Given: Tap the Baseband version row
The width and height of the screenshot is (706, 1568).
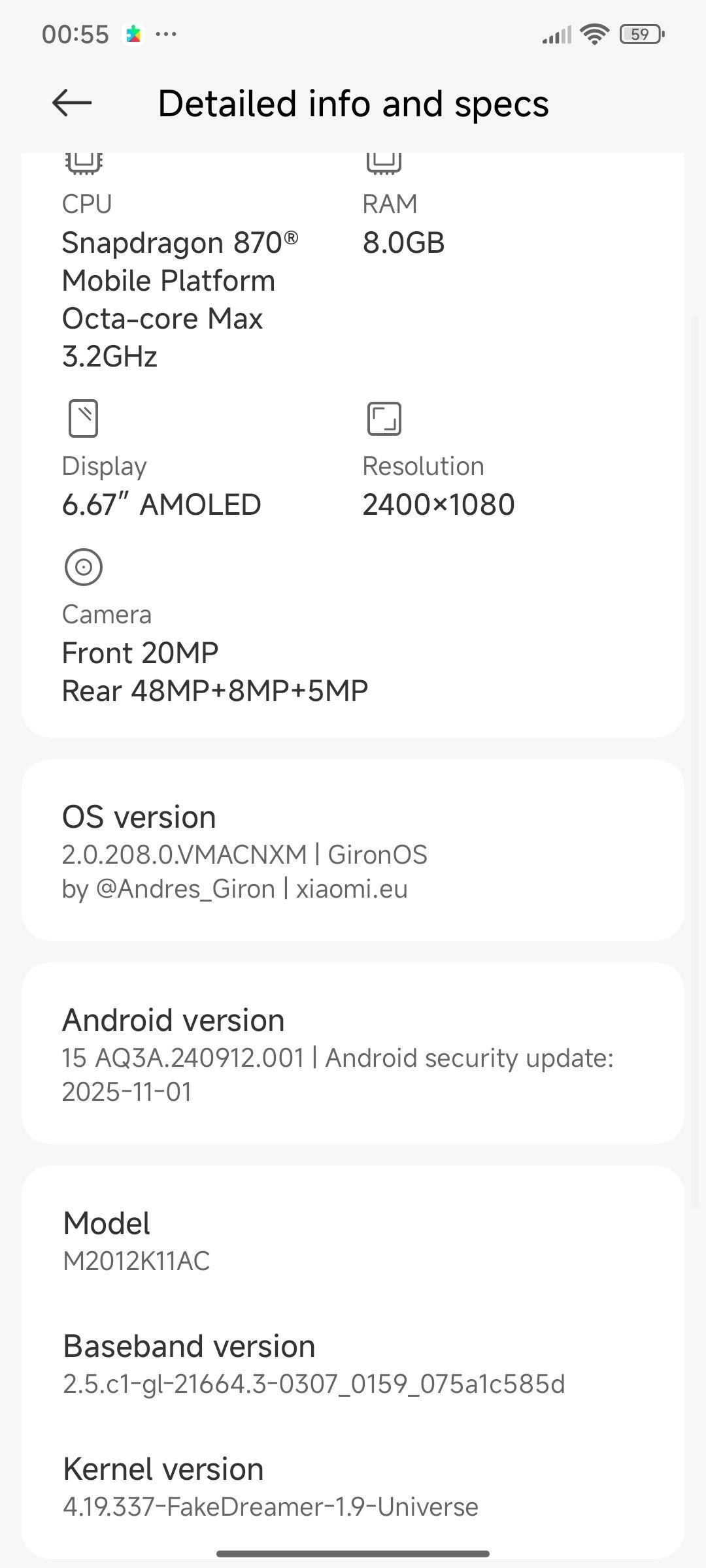Looking at the screenshot, I should click(353, 1363).
